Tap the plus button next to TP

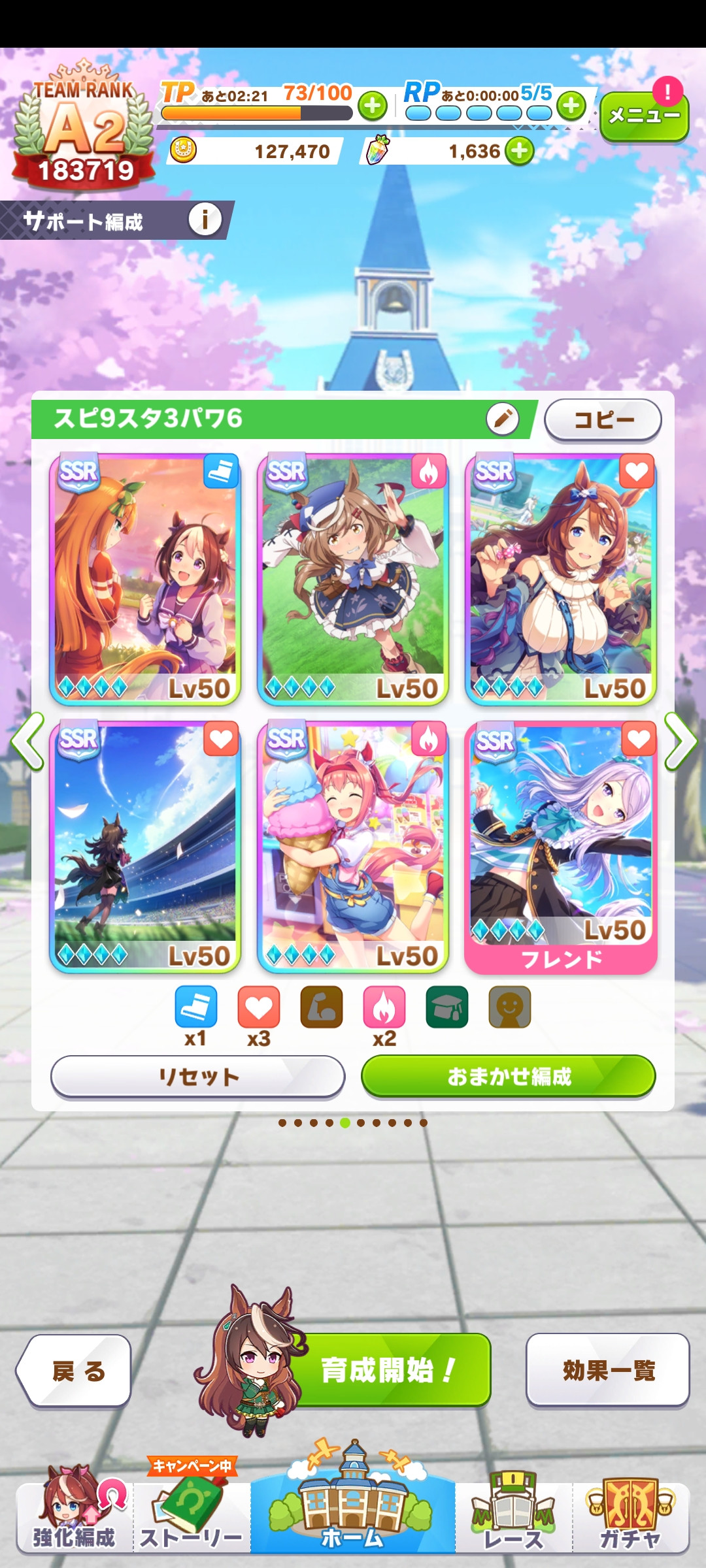coord(373,105)
